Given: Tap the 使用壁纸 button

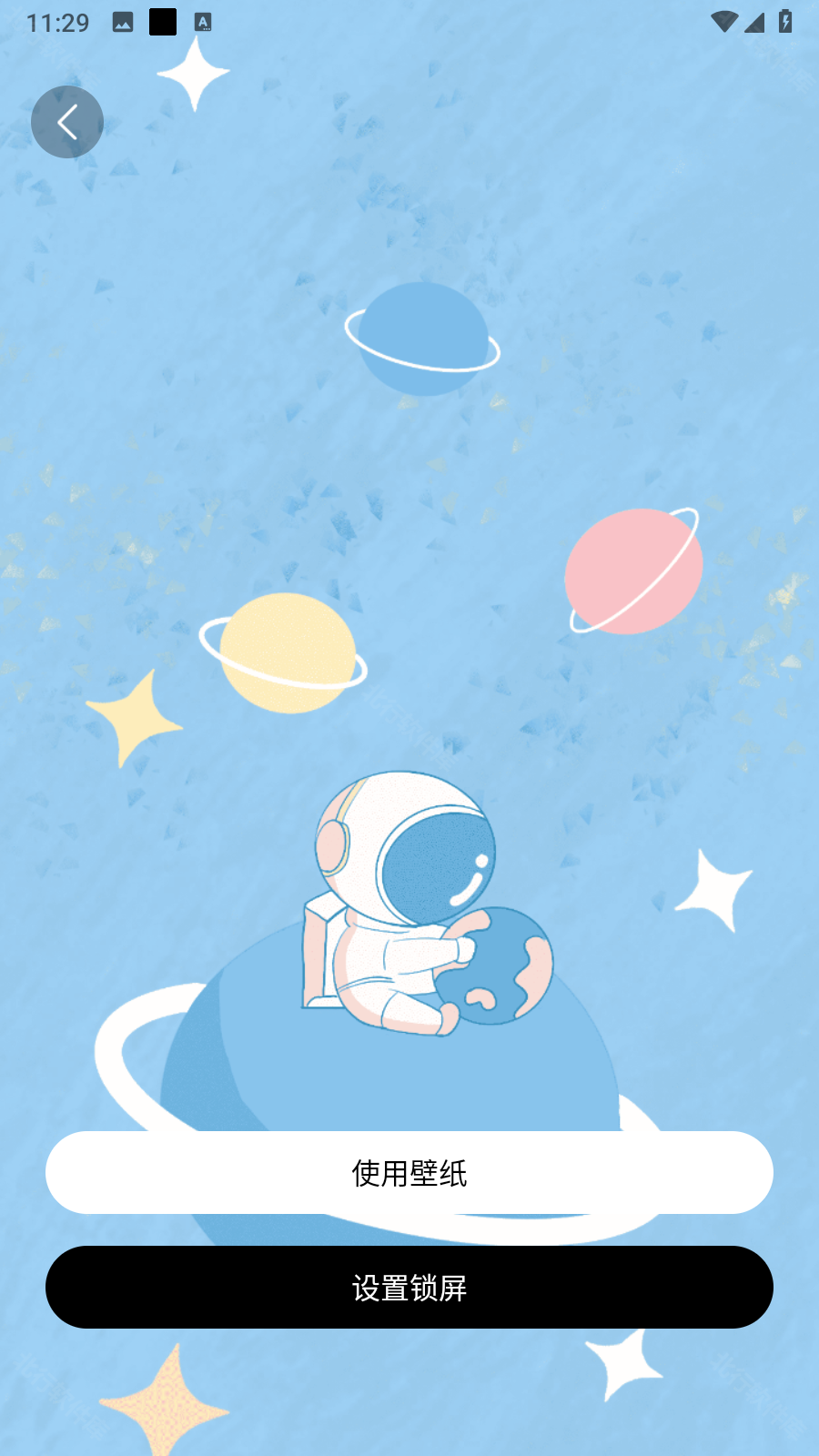Looking at the screenshot, I should tap(409, 1173).
